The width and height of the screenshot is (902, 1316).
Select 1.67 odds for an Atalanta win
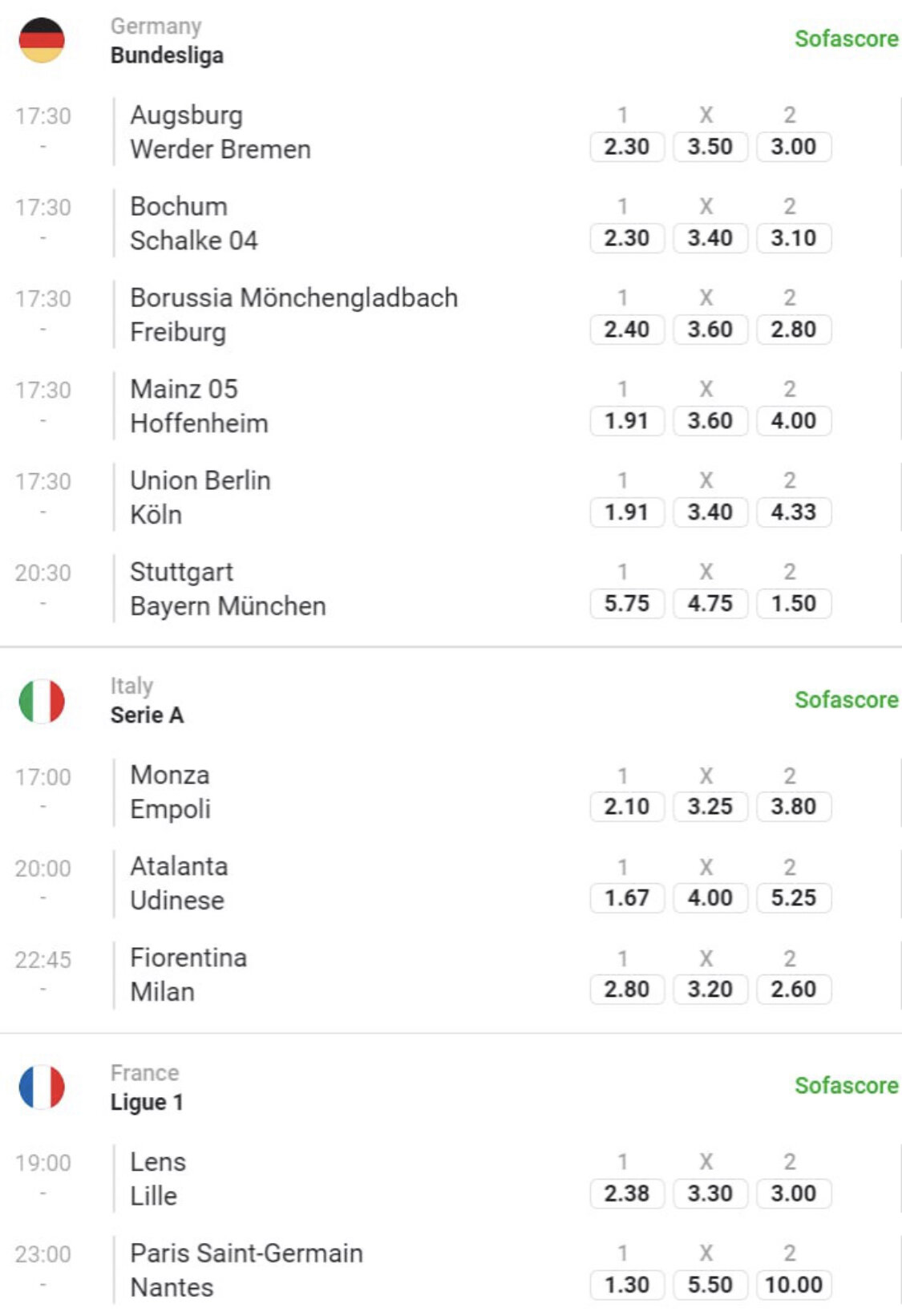point(626,898)
